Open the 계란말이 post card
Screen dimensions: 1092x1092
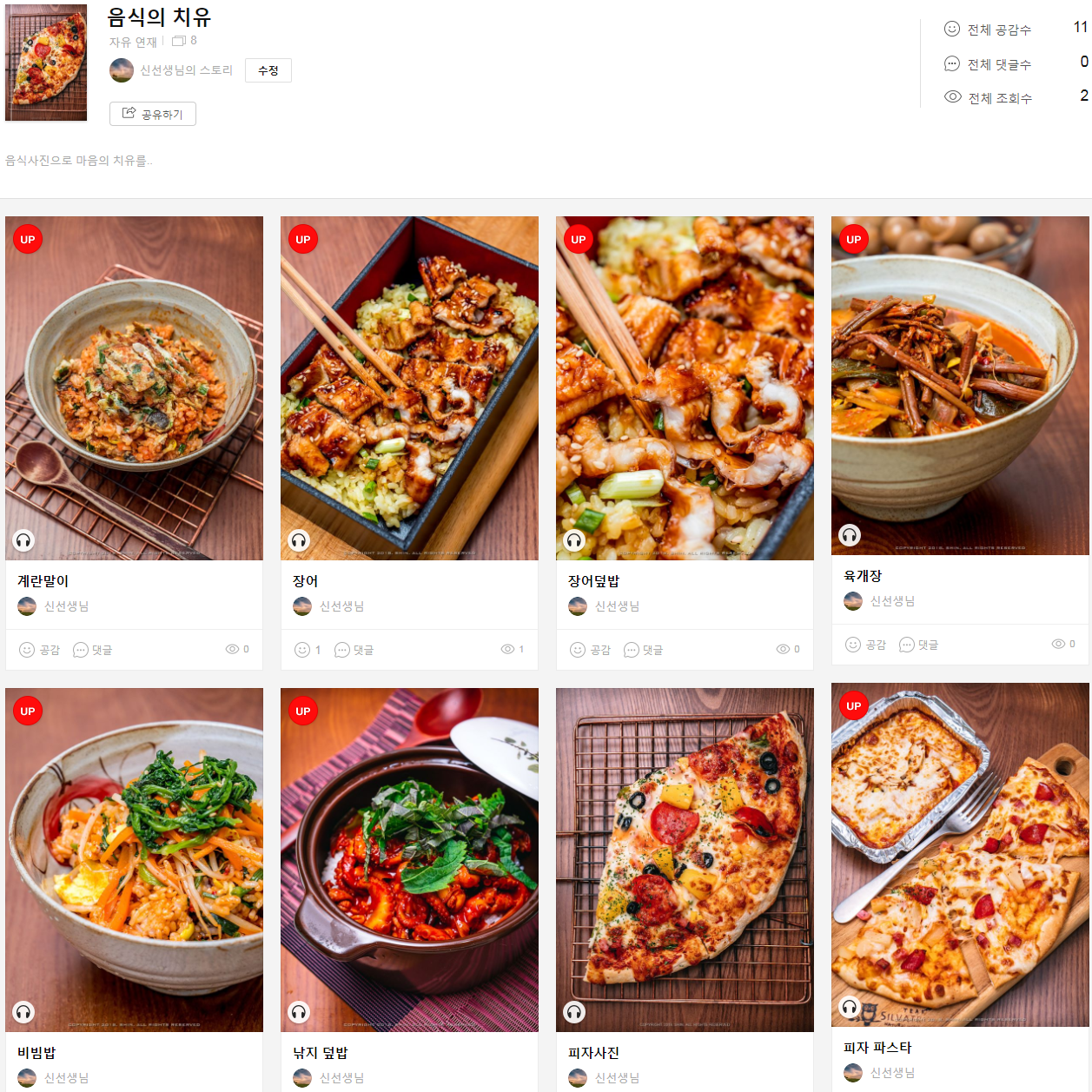click(134, 388)
